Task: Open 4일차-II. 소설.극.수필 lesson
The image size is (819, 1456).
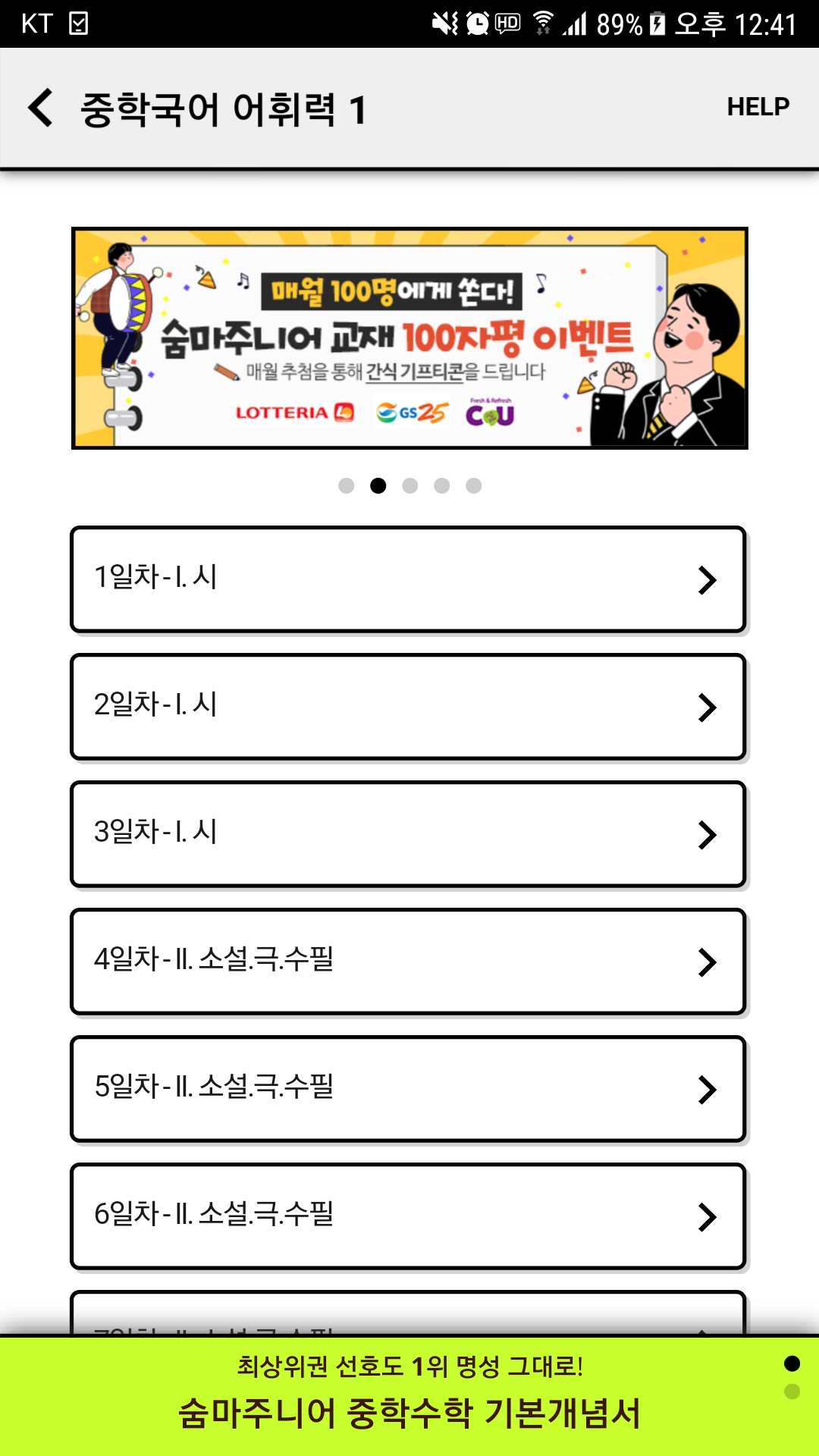Action: (x=408, y=962)
